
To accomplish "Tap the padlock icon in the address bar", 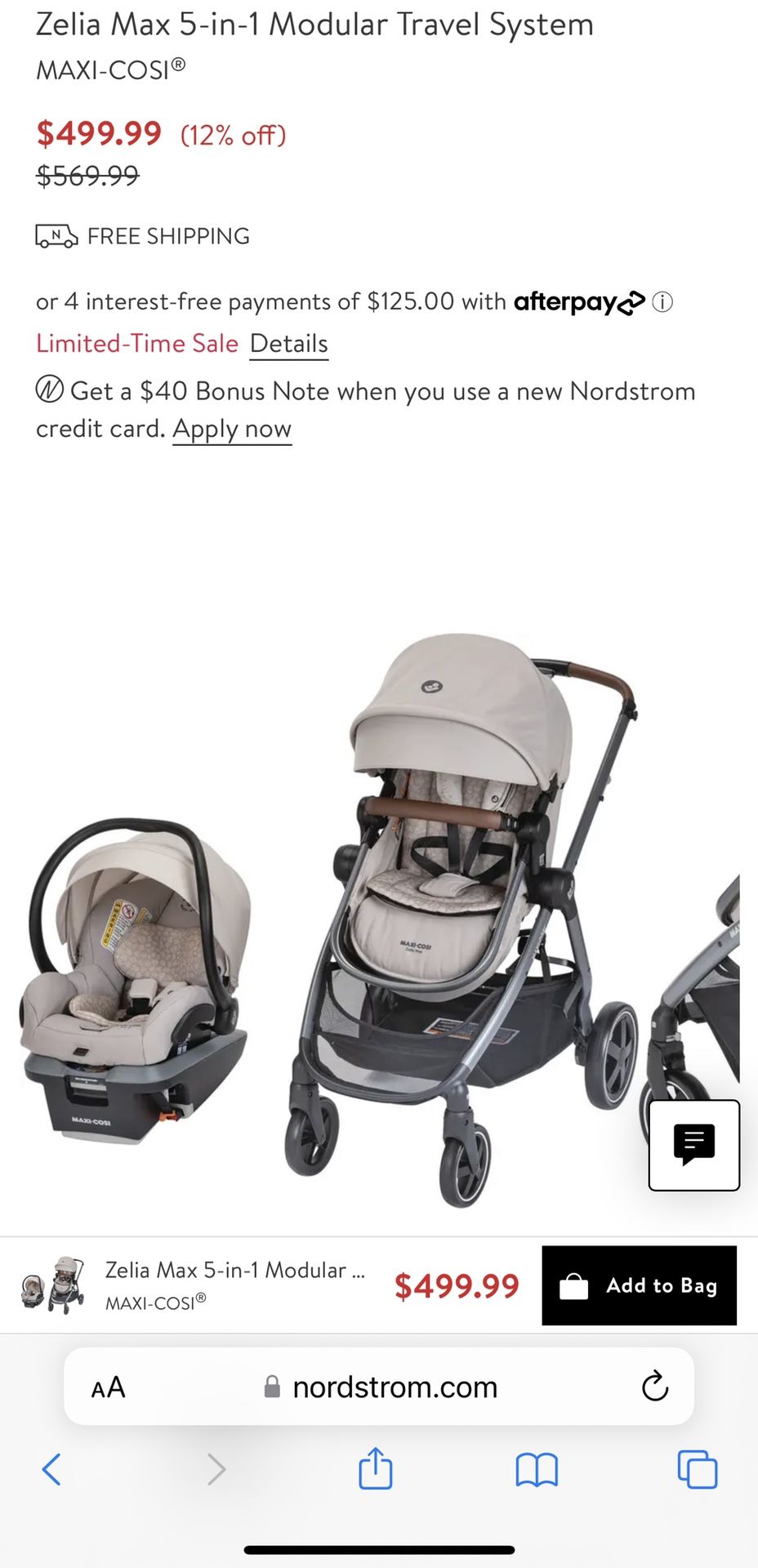I will (270, 1386).
